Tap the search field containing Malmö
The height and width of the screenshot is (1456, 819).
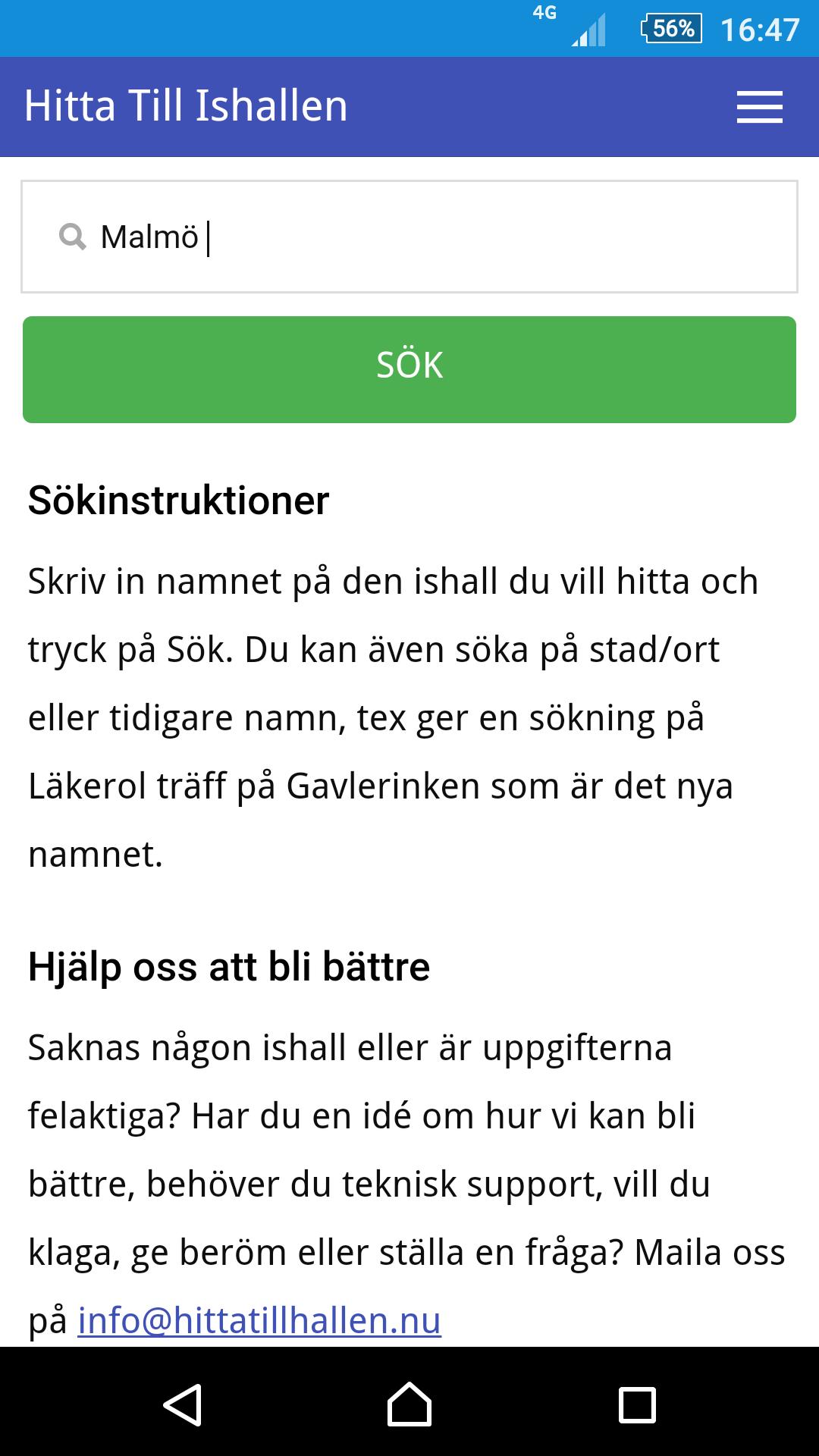point(409,237)
